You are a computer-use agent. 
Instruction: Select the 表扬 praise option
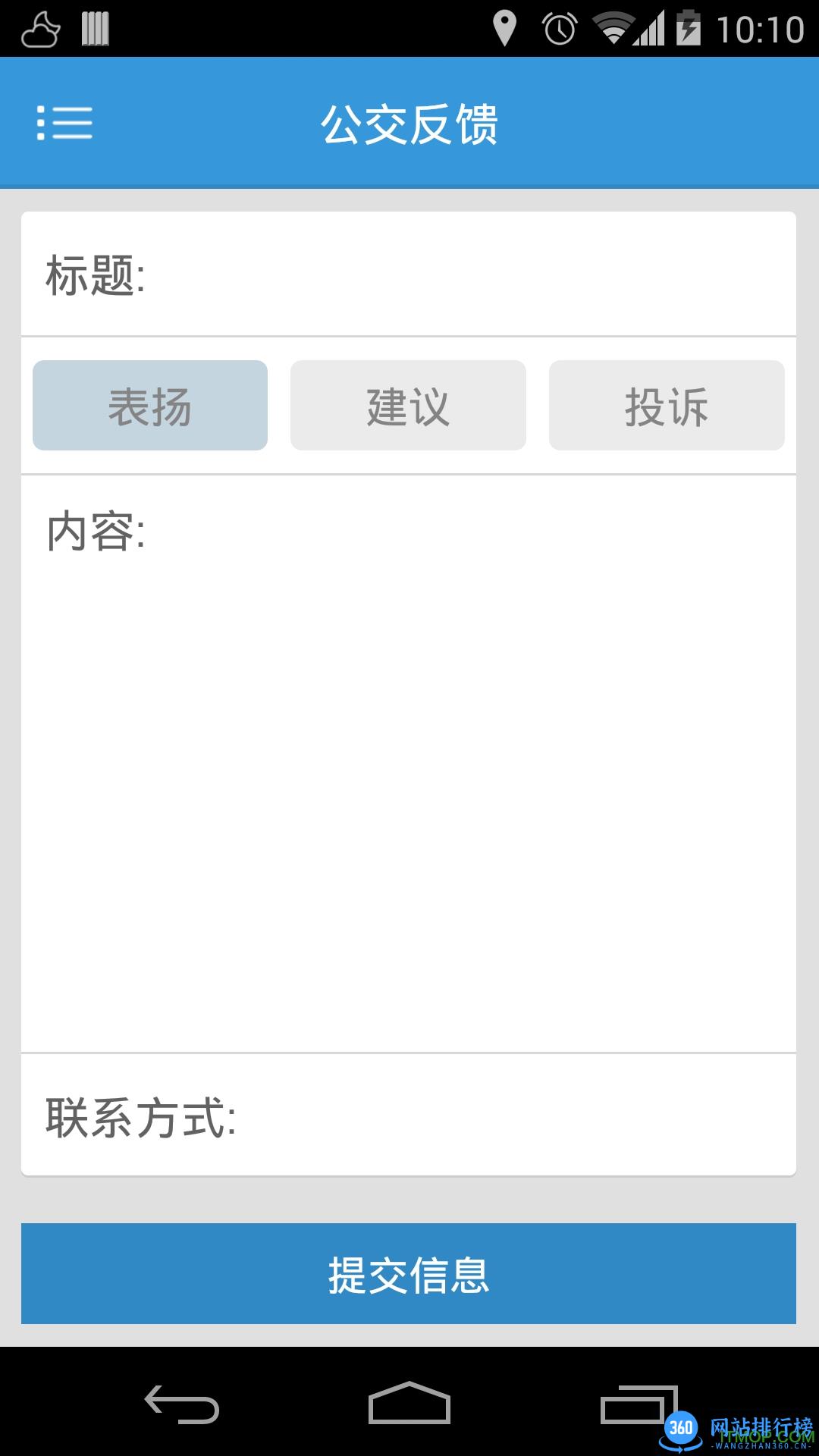[x=150, y=406]
